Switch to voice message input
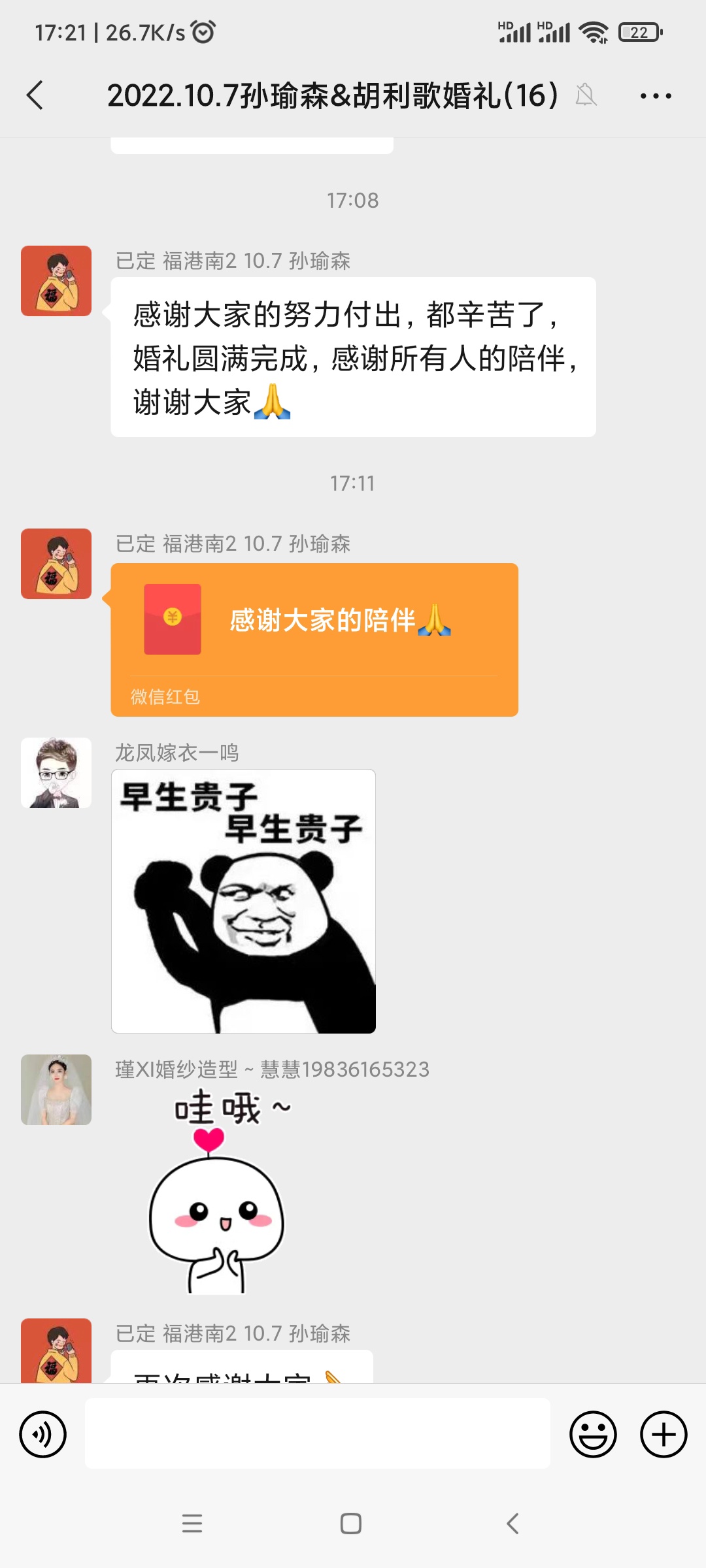Image resolution: width=706 pixels, height=1568 pixels. tap(43, 1434)
